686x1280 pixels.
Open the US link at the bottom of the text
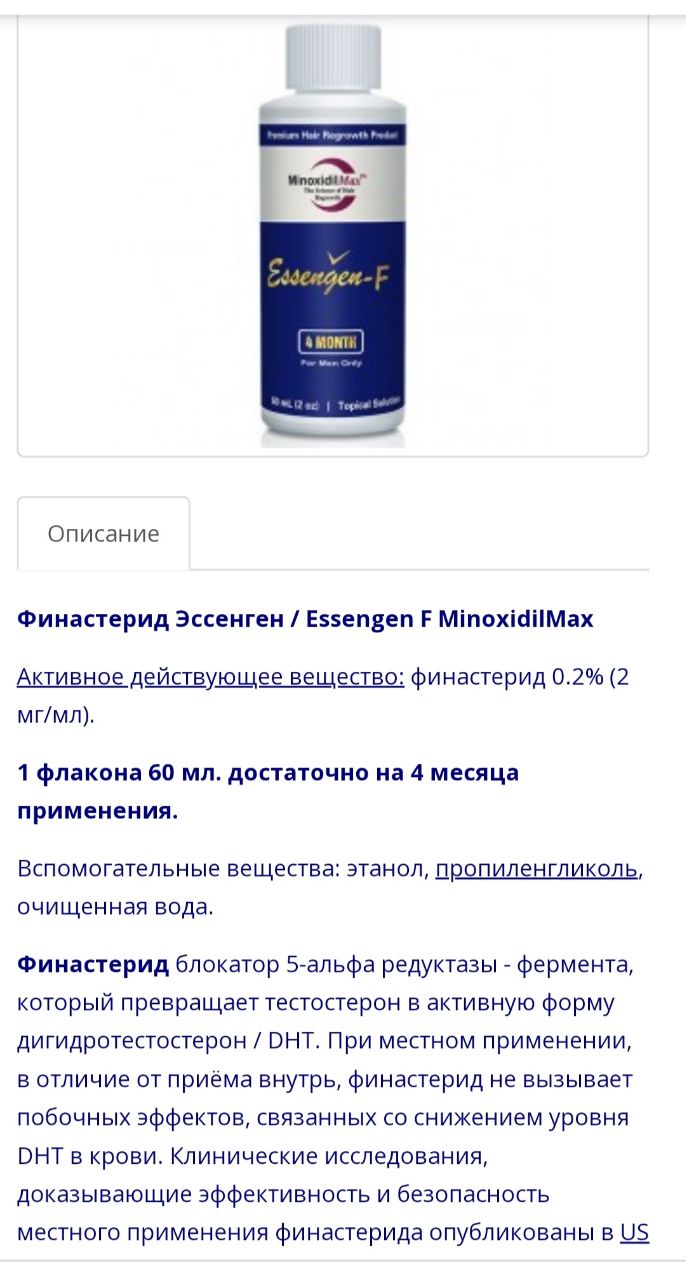click(635, 1233)
